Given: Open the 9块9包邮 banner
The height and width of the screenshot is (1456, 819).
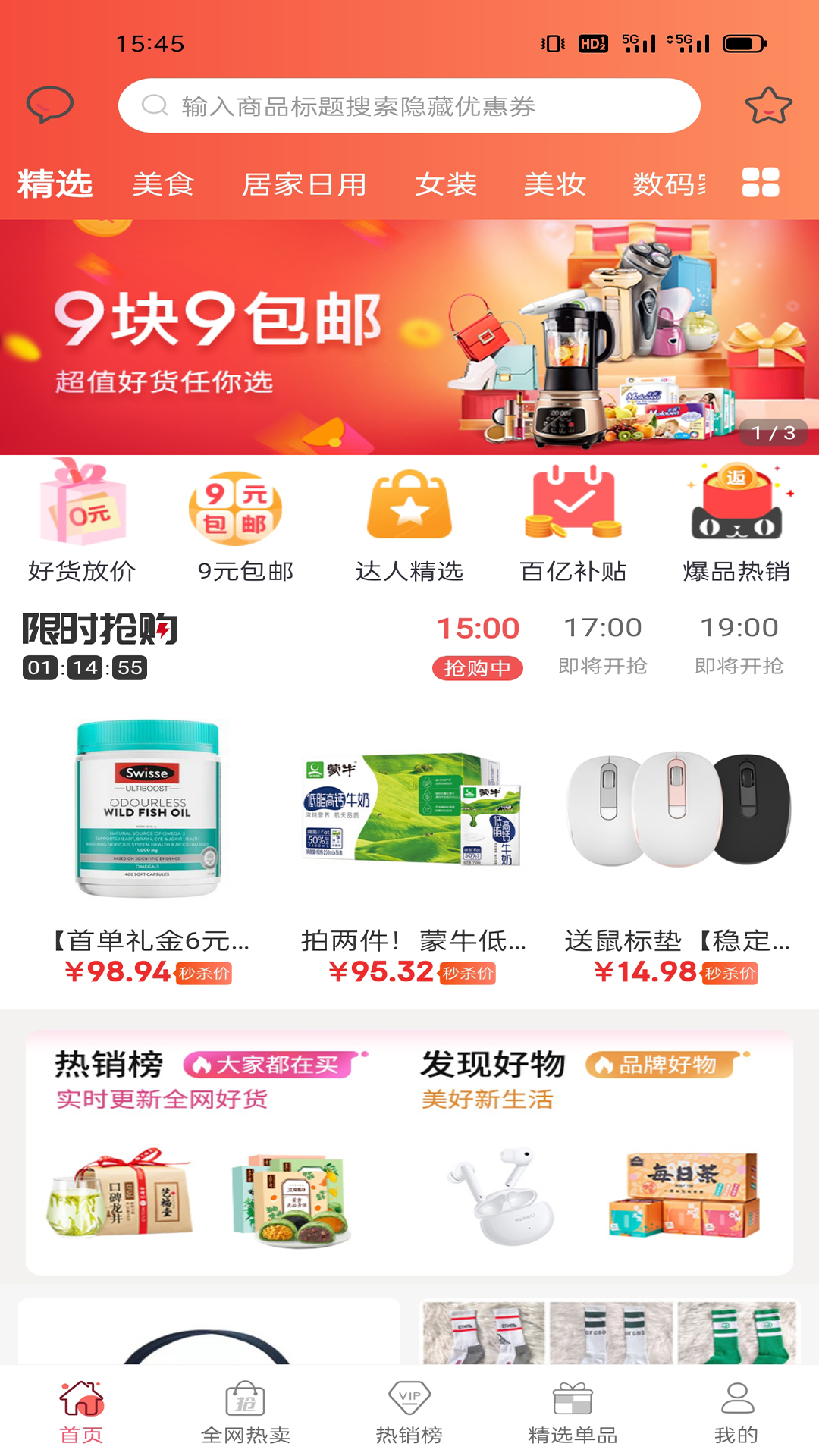Looking at the screenshot, I should (x=409, y=337).
